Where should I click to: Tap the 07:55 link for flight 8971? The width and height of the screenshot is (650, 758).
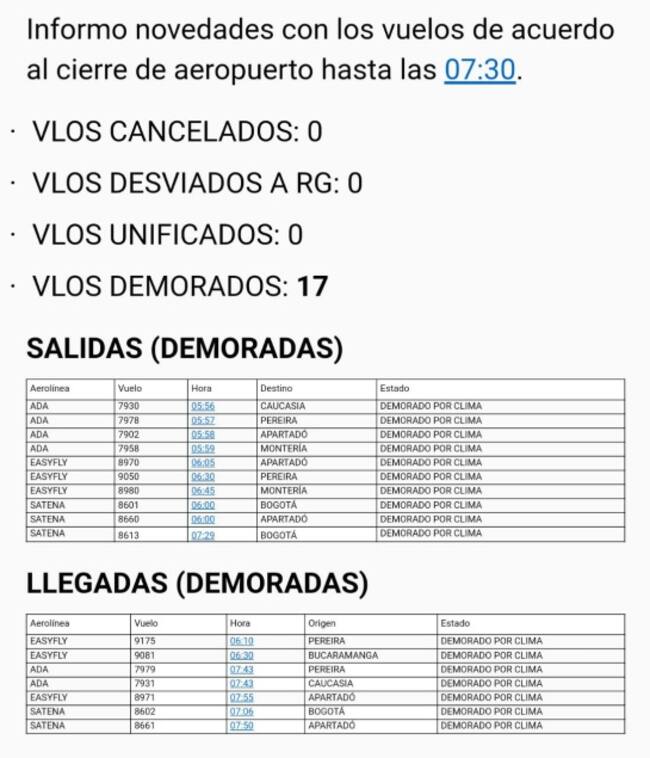241,697
